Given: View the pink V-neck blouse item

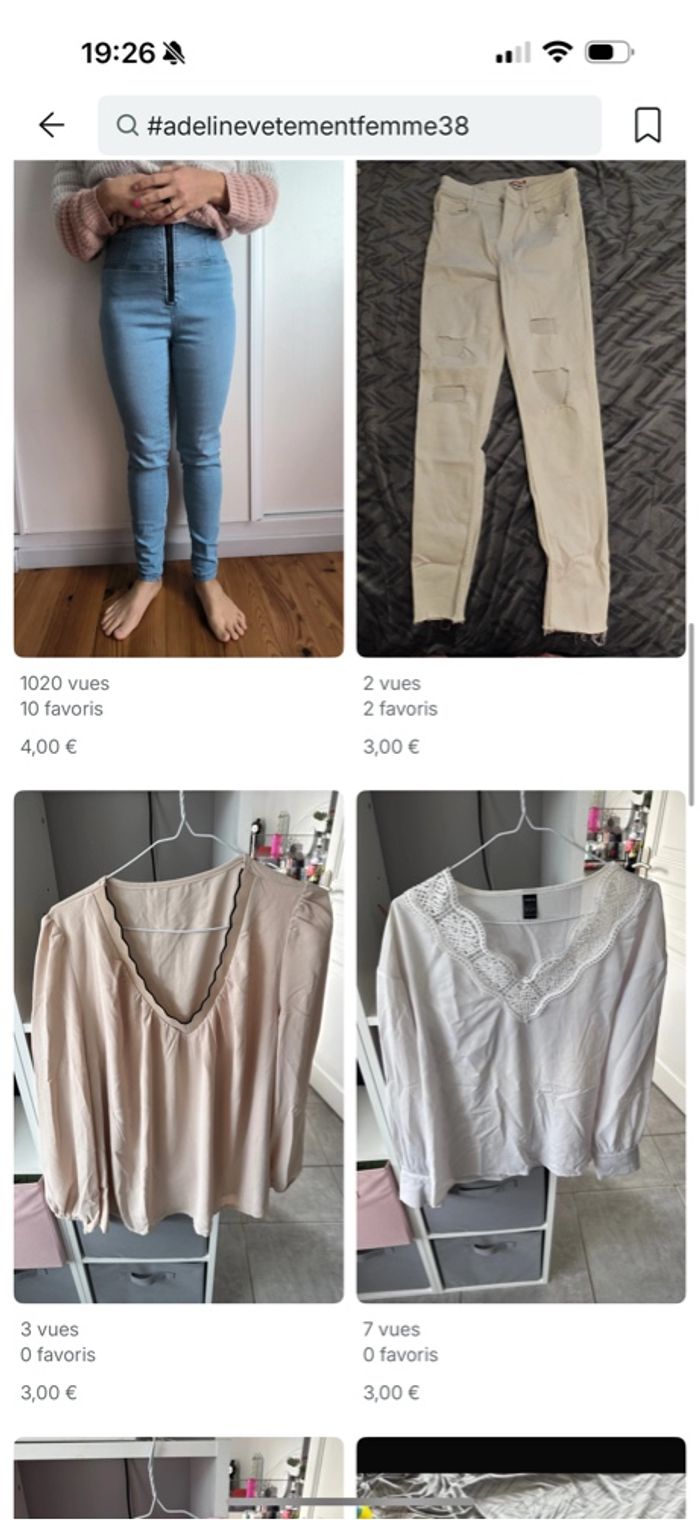Looking at the screenshot, I should 178,1046.
